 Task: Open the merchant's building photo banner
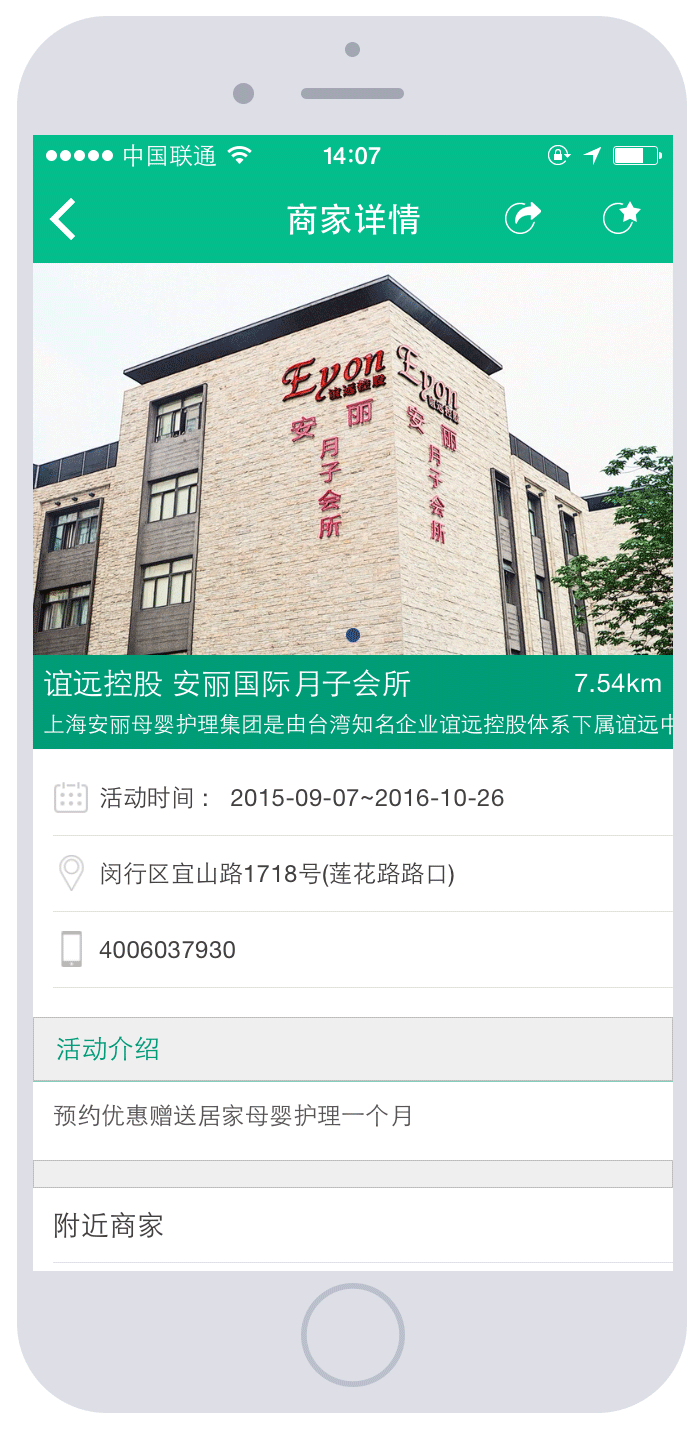pyautogui.click(x=353, y=459)
